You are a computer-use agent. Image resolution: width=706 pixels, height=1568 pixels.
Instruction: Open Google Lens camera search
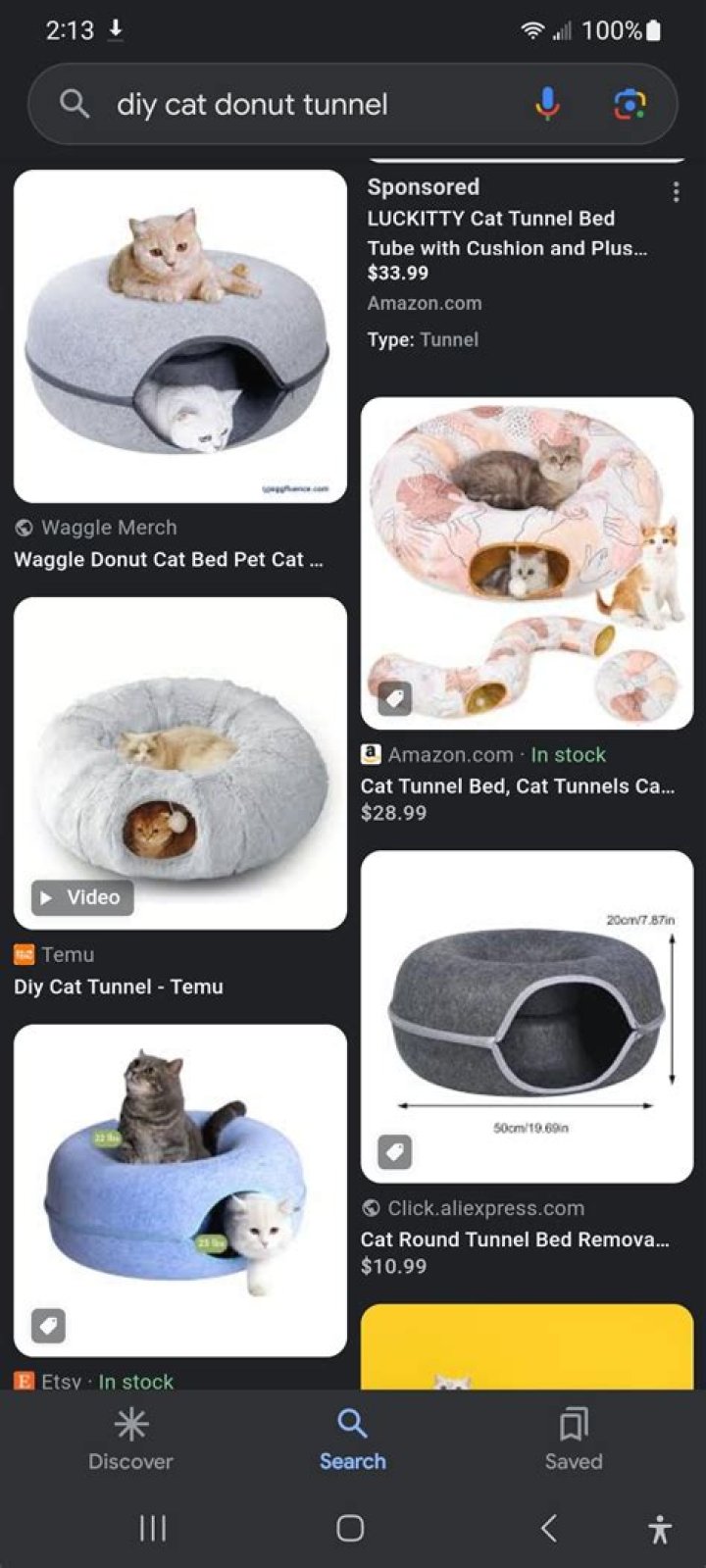(x=630, y=104)
